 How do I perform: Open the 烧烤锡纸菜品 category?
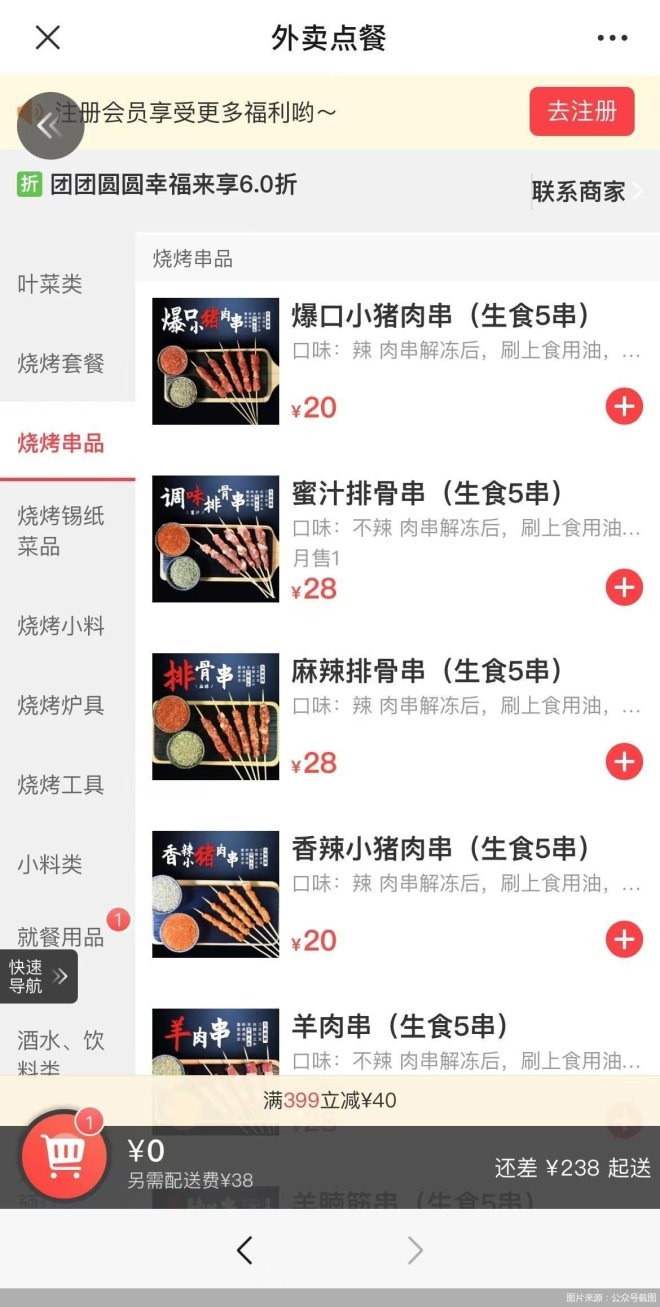click(x=61, y=531)
